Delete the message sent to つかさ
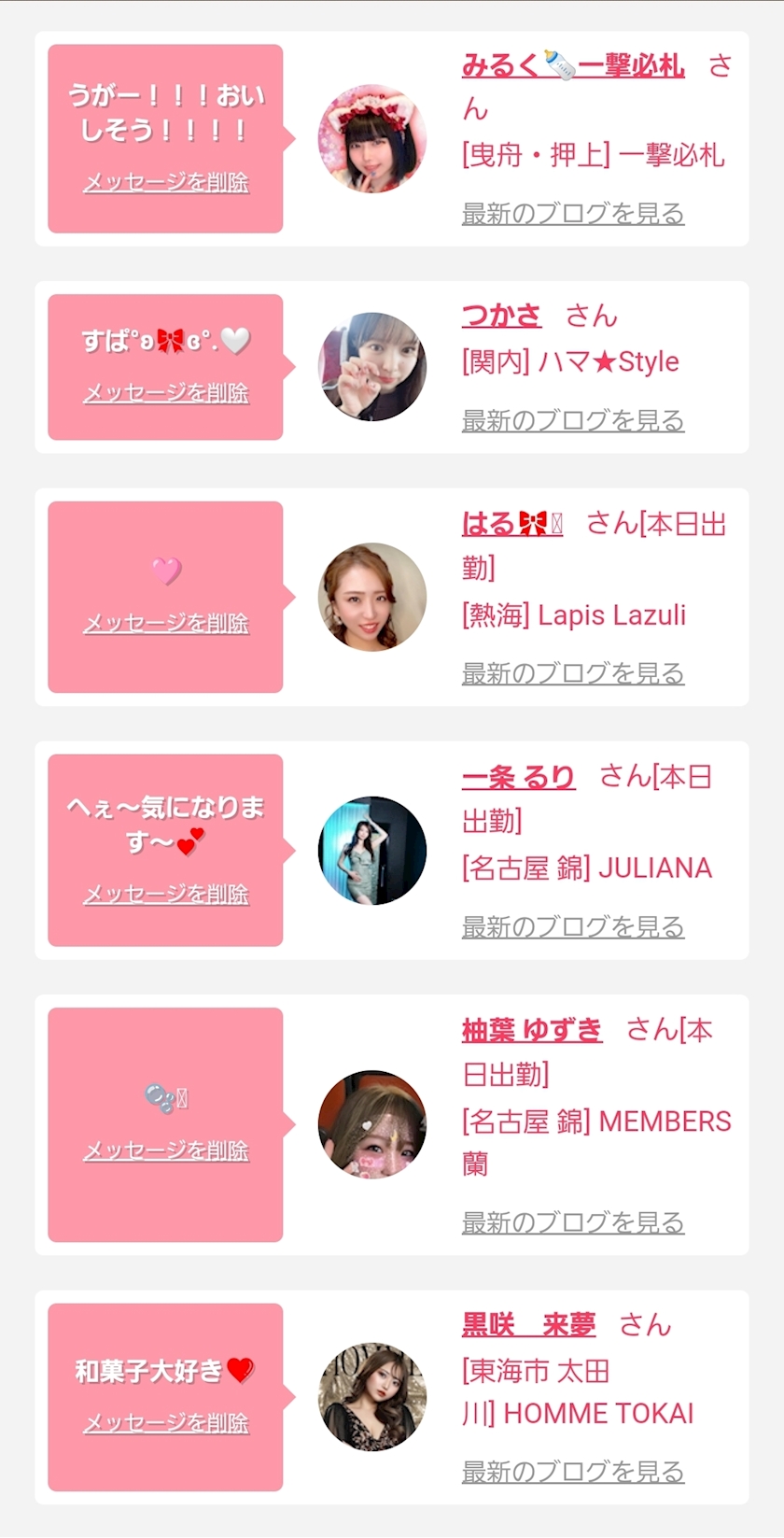The image size is (784, 1538). click(166, 393)
